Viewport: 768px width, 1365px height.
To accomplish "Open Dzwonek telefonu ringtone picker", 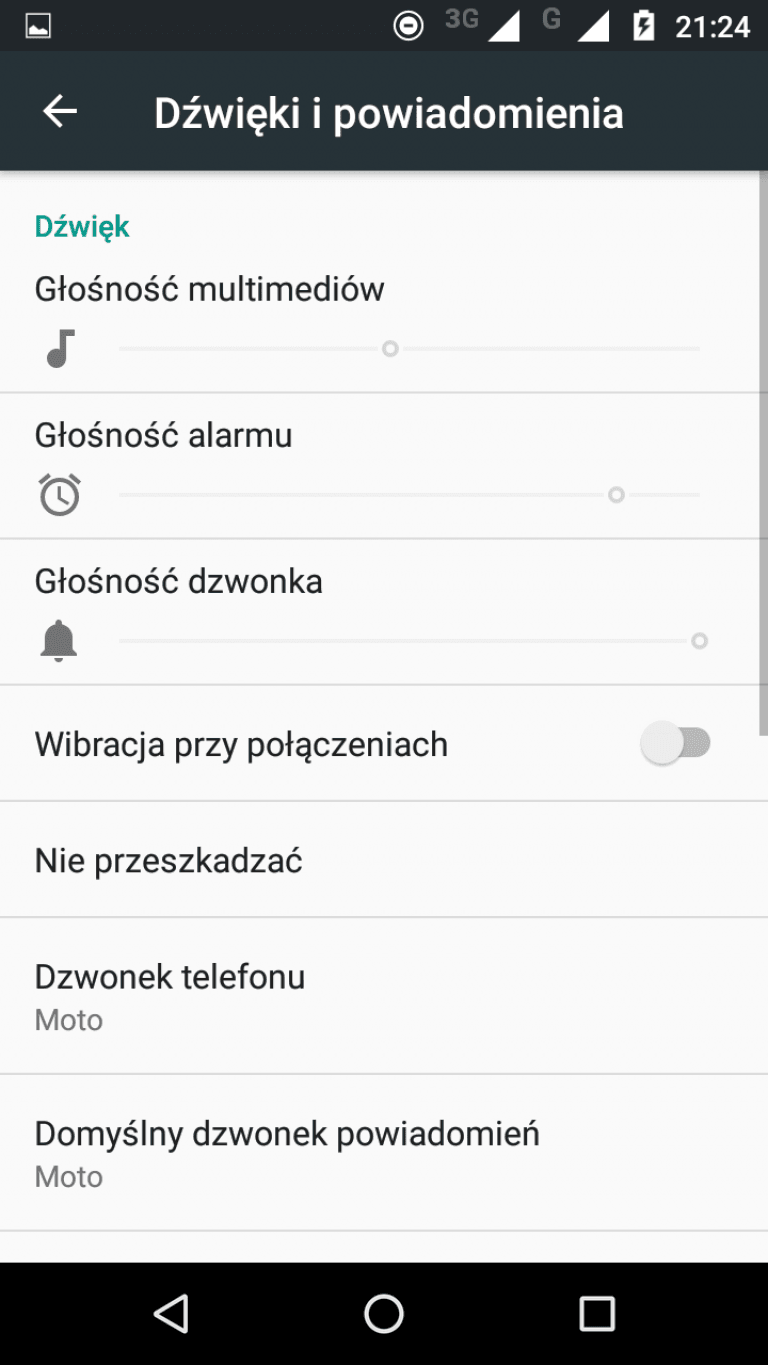I will point(384,996).
